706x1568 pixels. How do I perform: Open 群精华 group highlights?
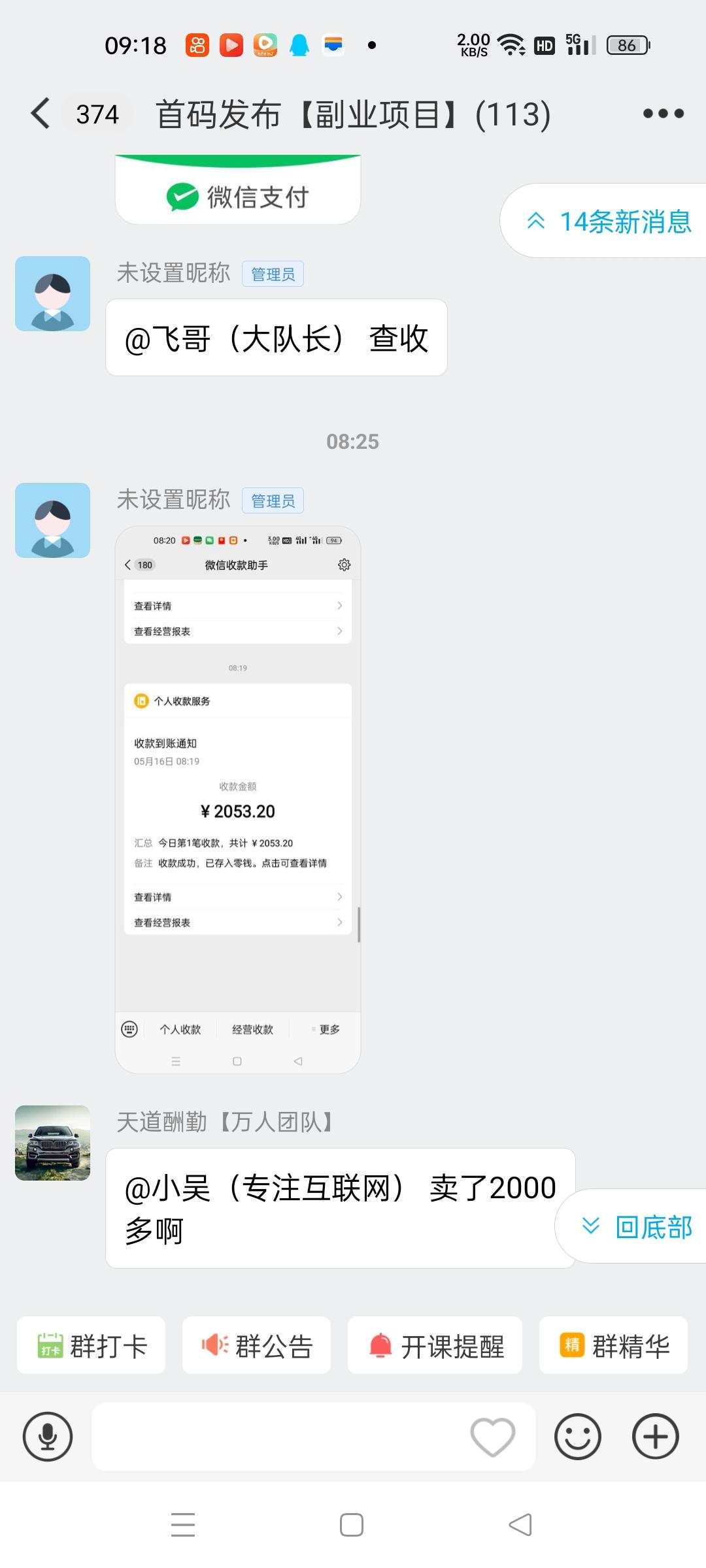pyautogui.click(x=613, y=1346)
